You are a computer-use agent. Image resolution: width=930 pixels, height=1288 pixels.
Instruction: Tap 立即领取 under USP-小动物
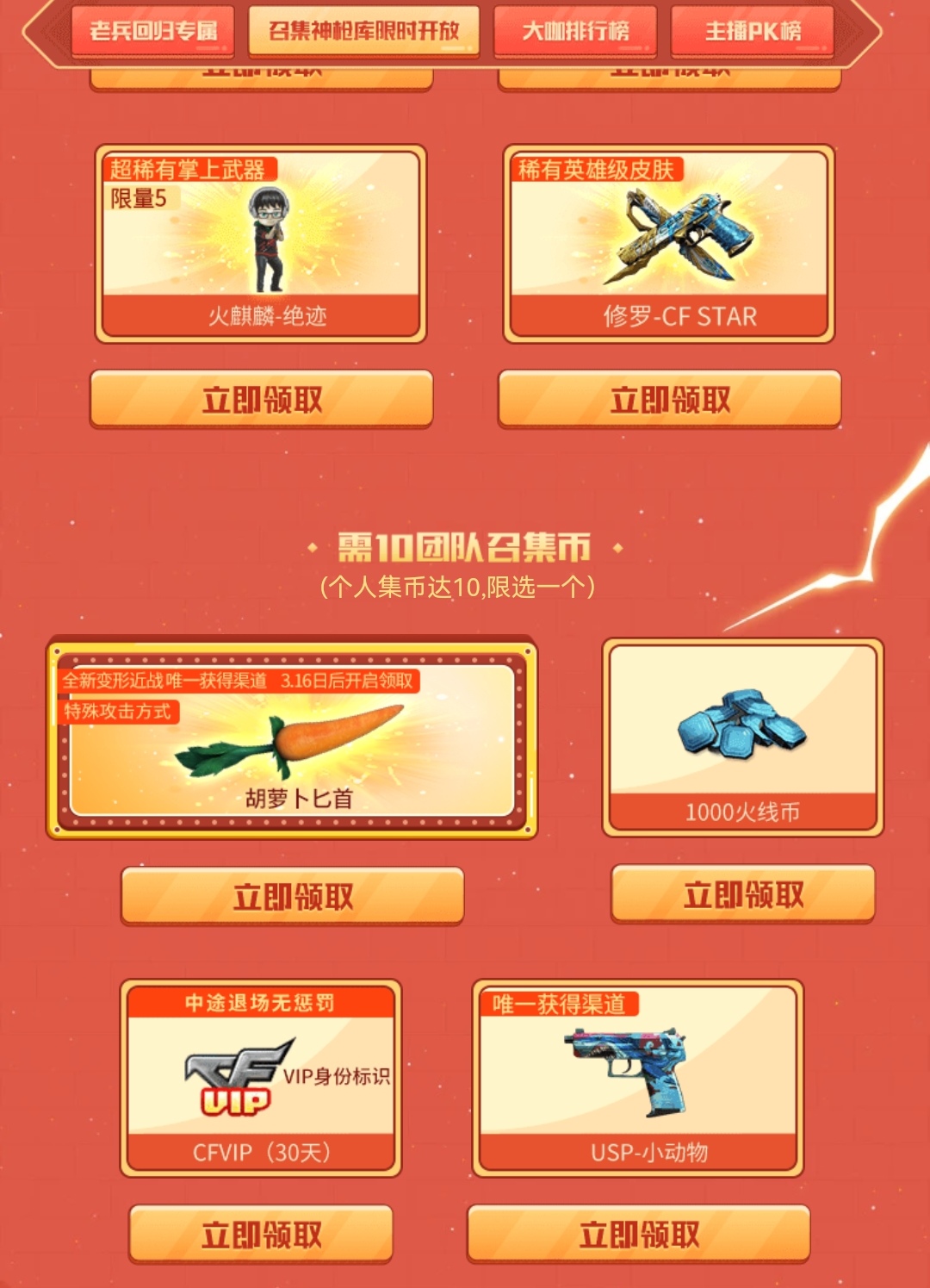coord(639,1235)
